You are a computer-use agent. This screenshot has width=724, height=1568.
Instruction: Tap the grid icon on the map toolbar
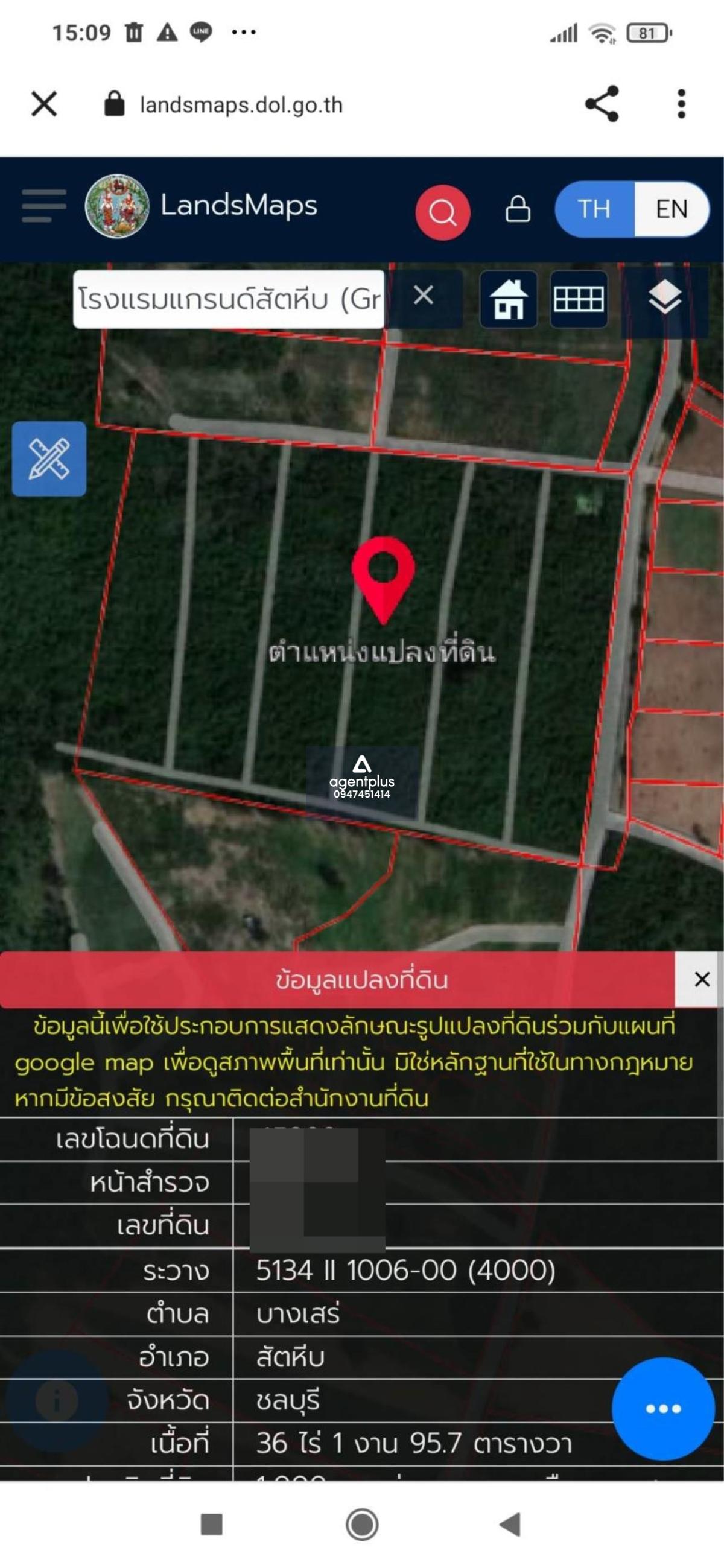click(x=579, y=299)
